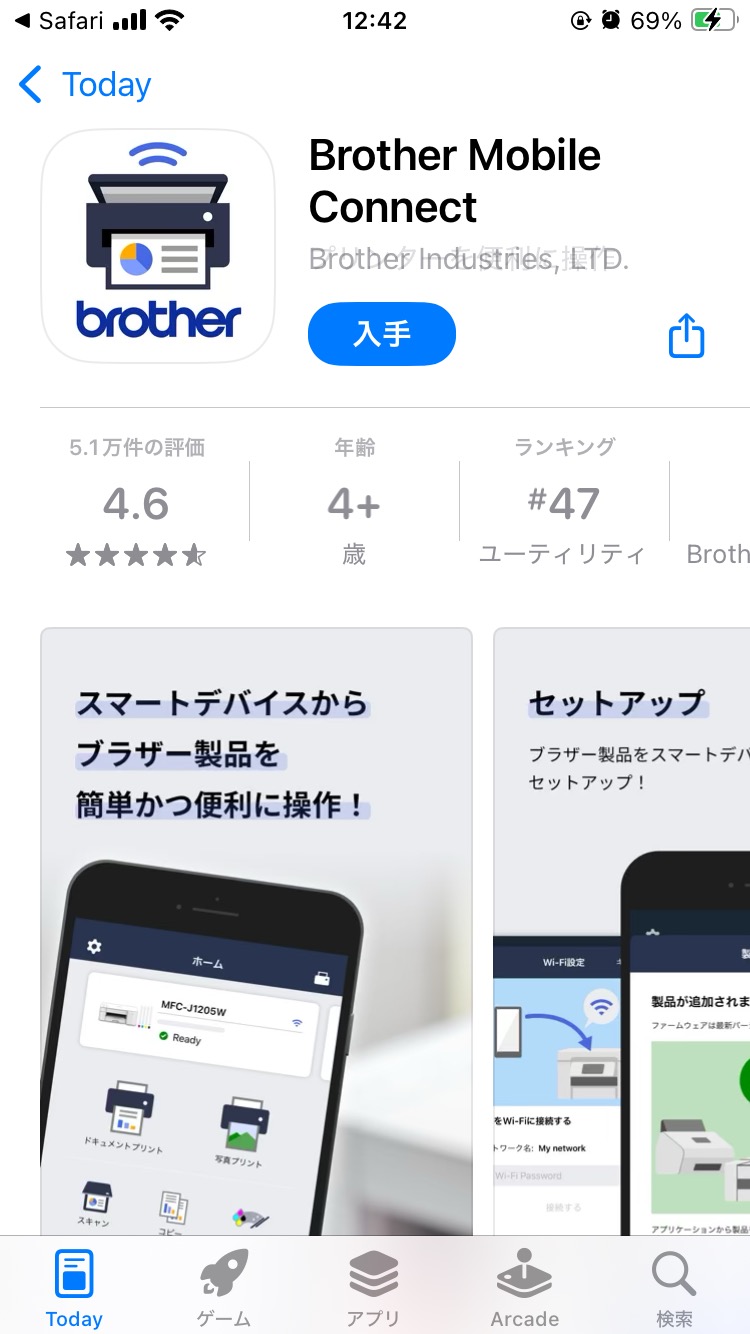View the 5.1万件の評価 ratings
The height and width of the screenshot is (1334, 750).
(137, 503)
